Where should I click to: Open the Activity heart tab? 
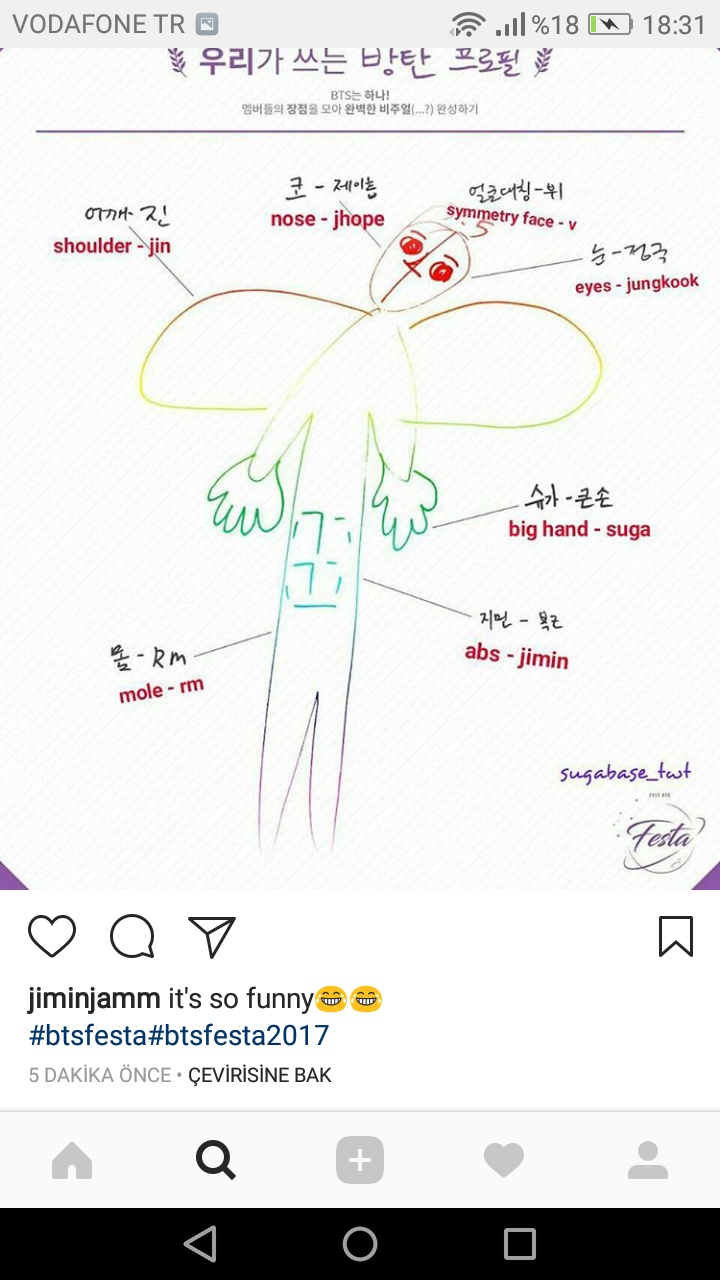504,1161
